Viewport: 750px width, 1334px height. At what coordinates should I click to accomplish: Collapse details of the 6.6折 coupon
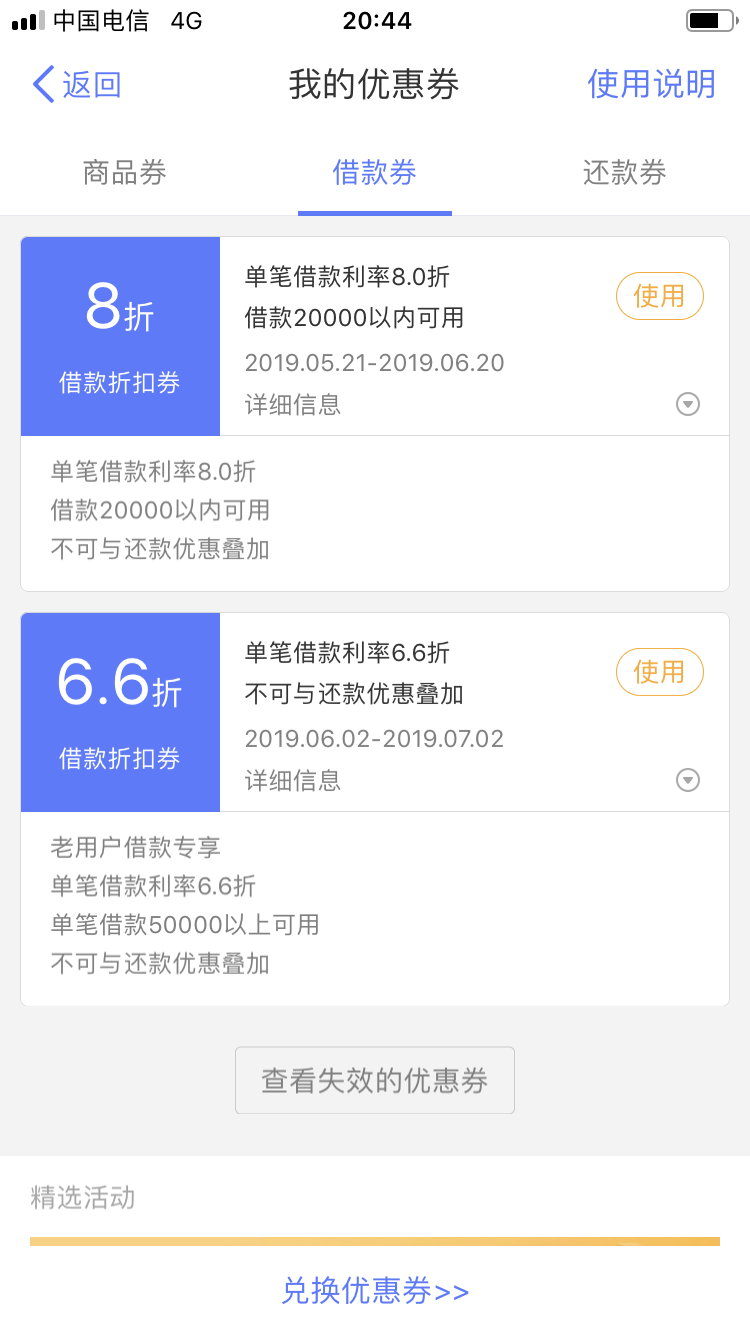click(x=688, y=780)
